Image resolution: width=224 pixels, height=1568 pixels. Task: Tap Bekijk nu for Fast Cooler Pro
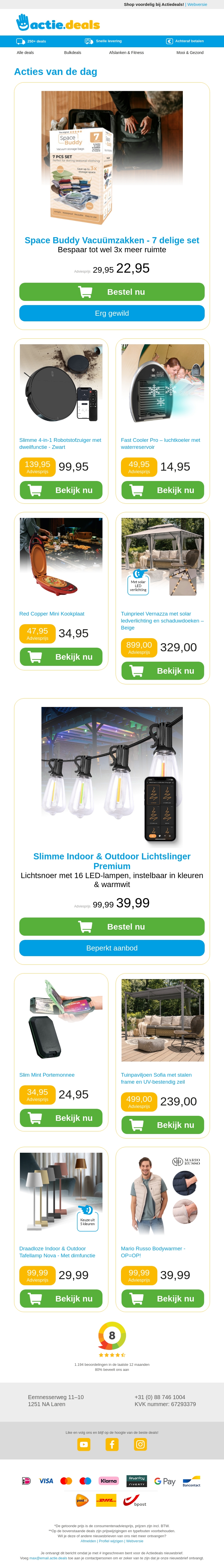click(x=162, y=490)
